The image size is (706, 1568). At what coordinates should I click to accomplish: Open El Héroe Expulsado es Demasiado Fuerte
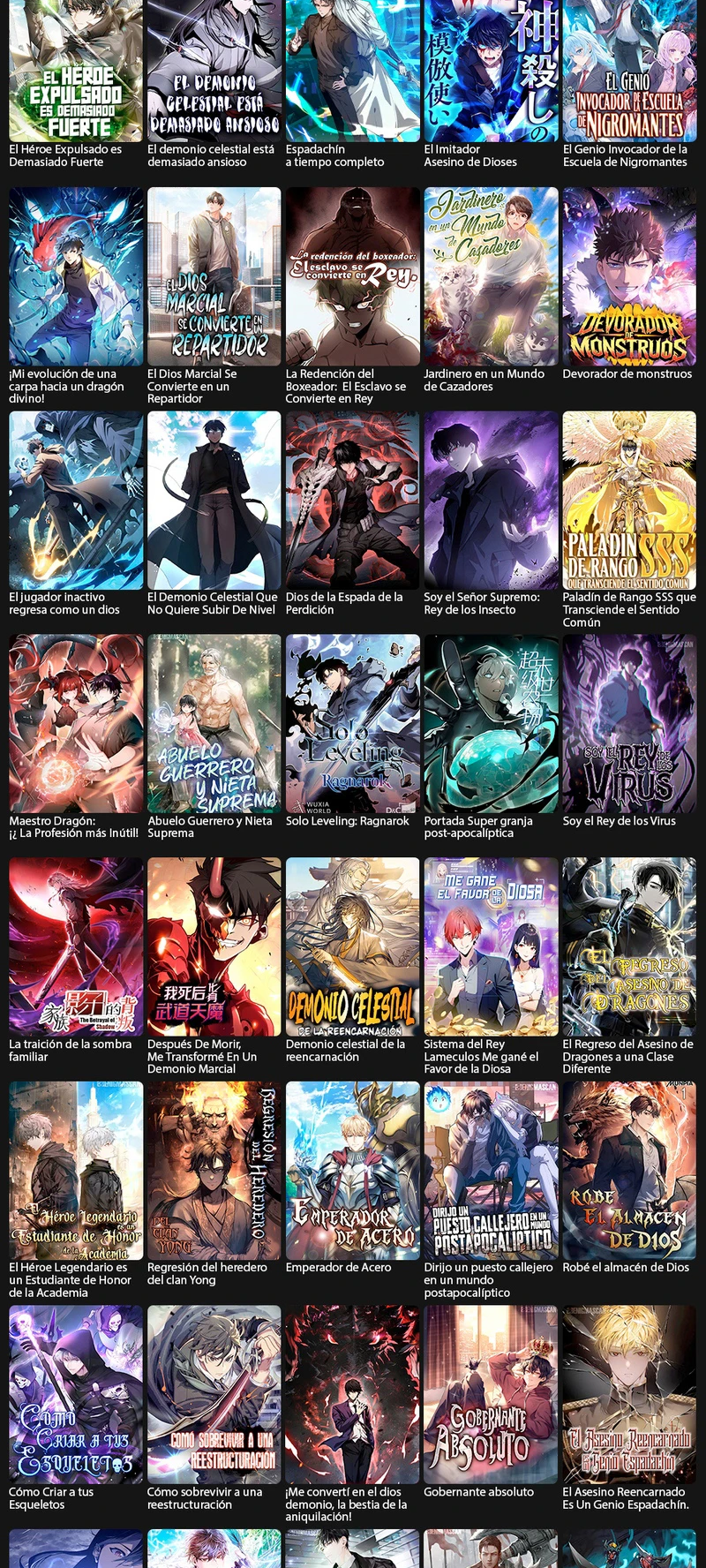point(76,71)
